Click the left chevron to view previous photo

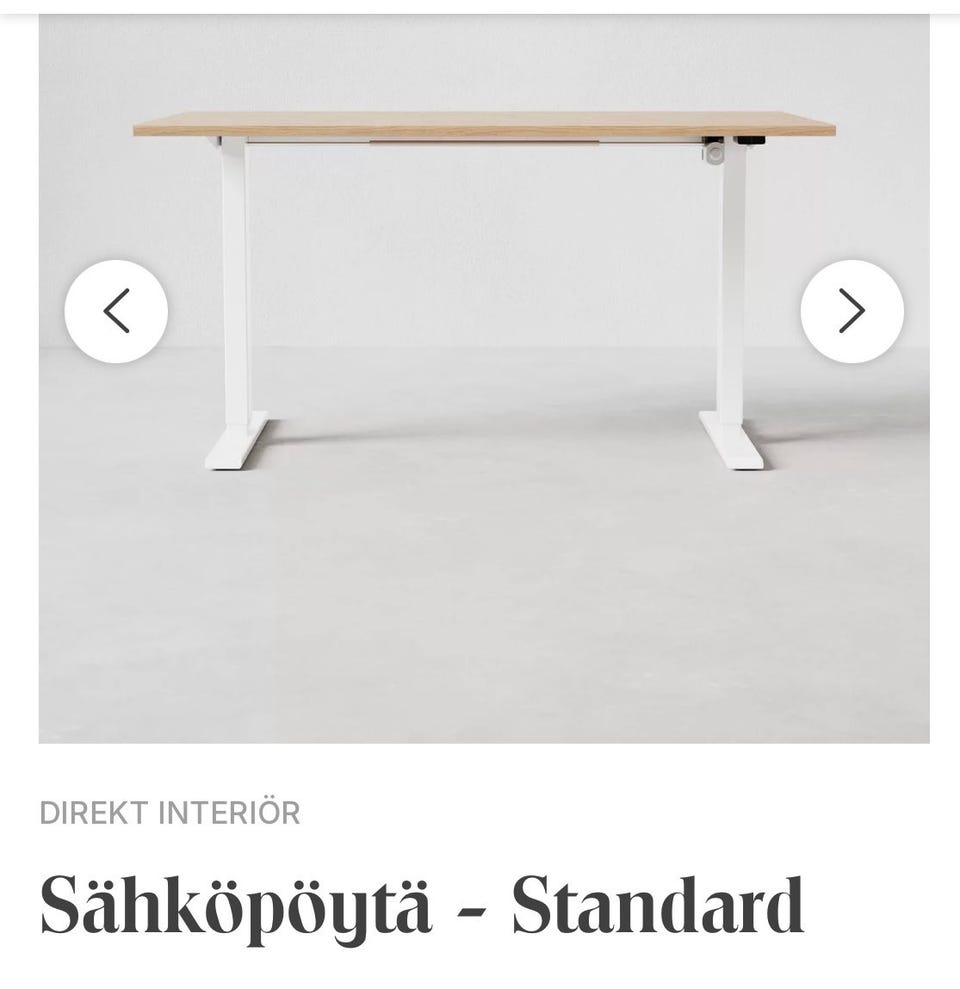coord(117,309)
